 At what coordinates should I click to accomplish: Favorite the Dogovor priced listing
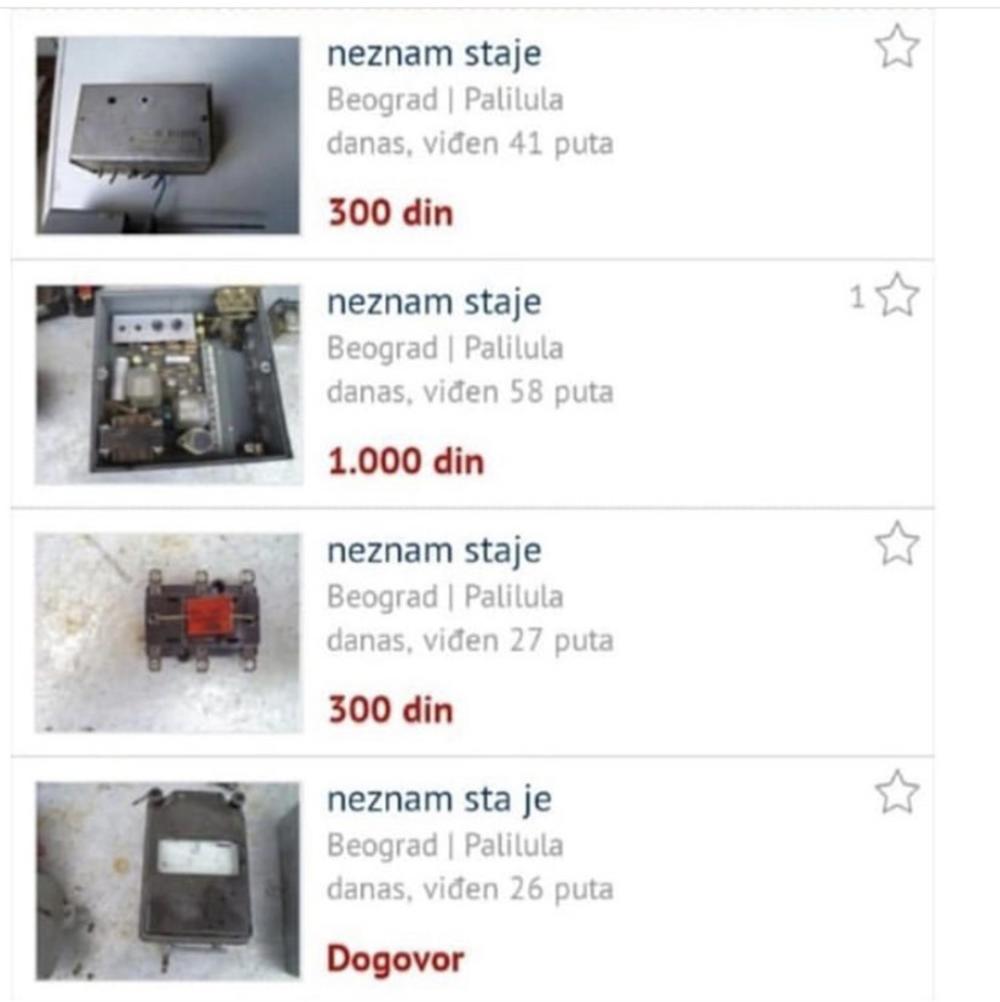(x=897, y=793)
